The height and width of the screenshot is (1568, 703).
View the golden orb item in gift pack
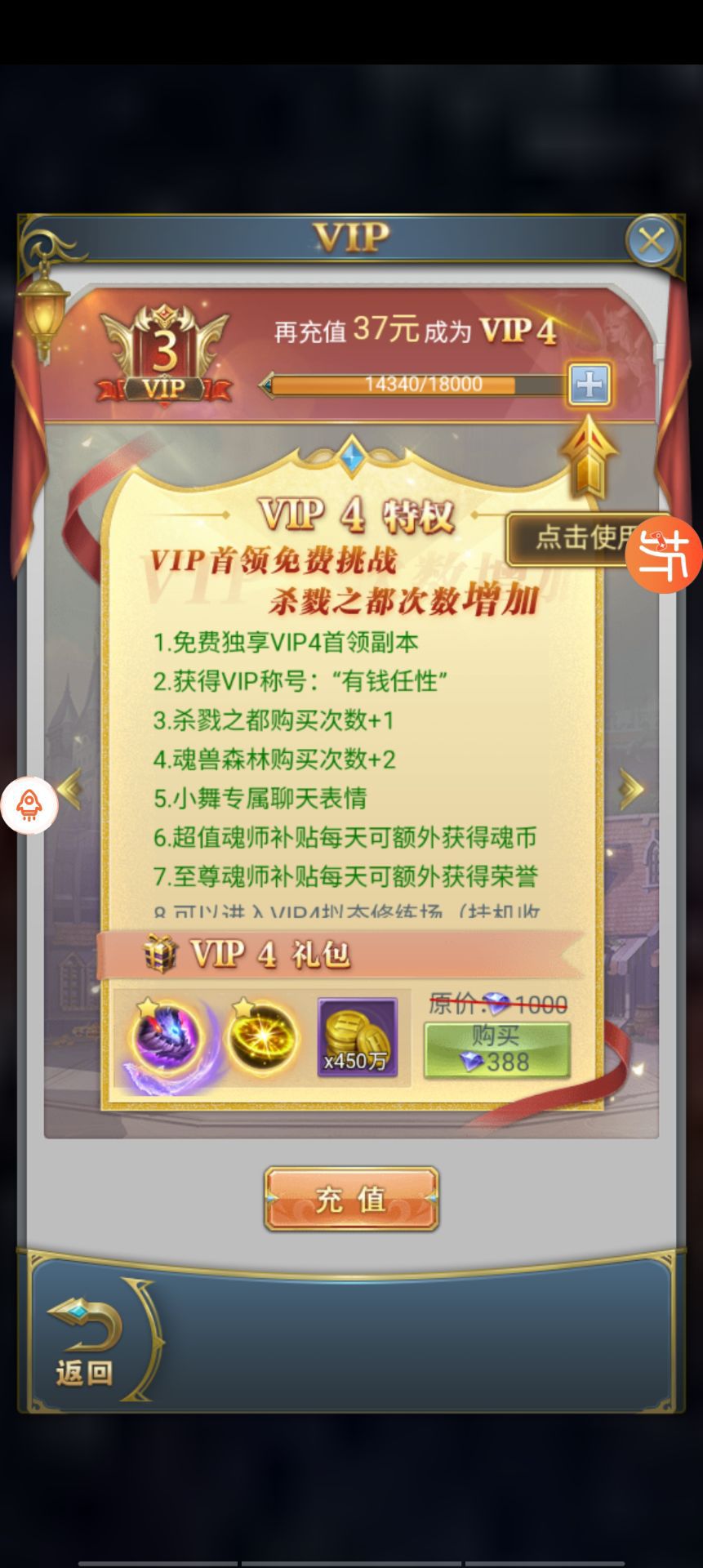[x=262, y=1039]
